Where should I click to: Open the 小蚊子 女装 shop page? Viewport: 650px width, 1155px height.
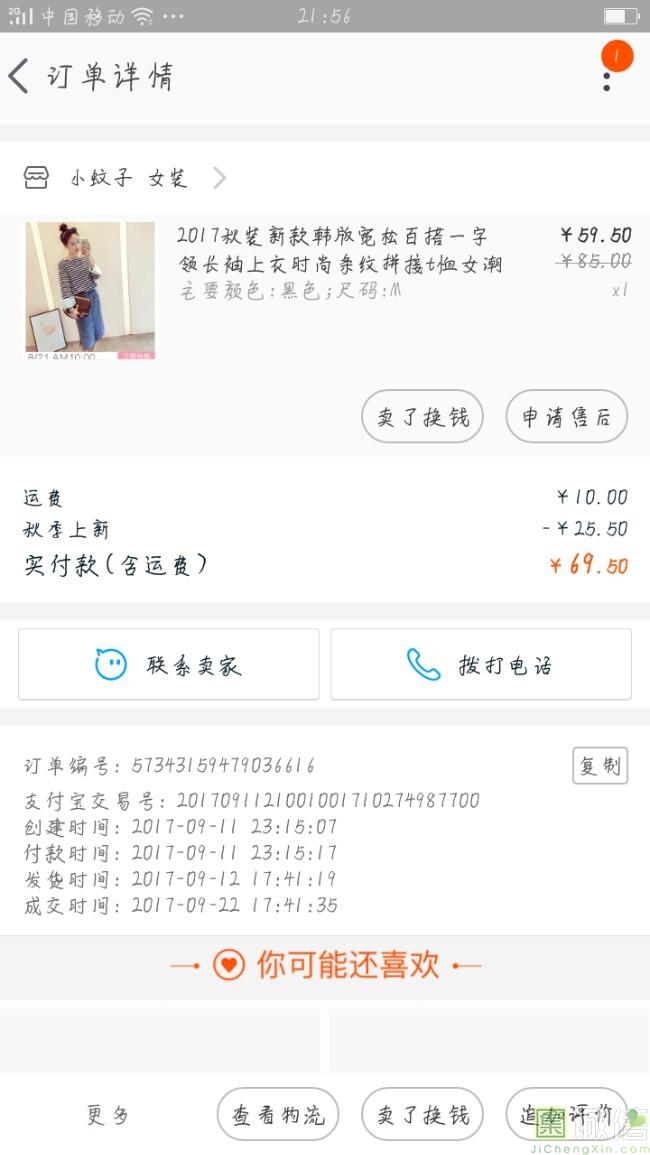tap(128, 179)
